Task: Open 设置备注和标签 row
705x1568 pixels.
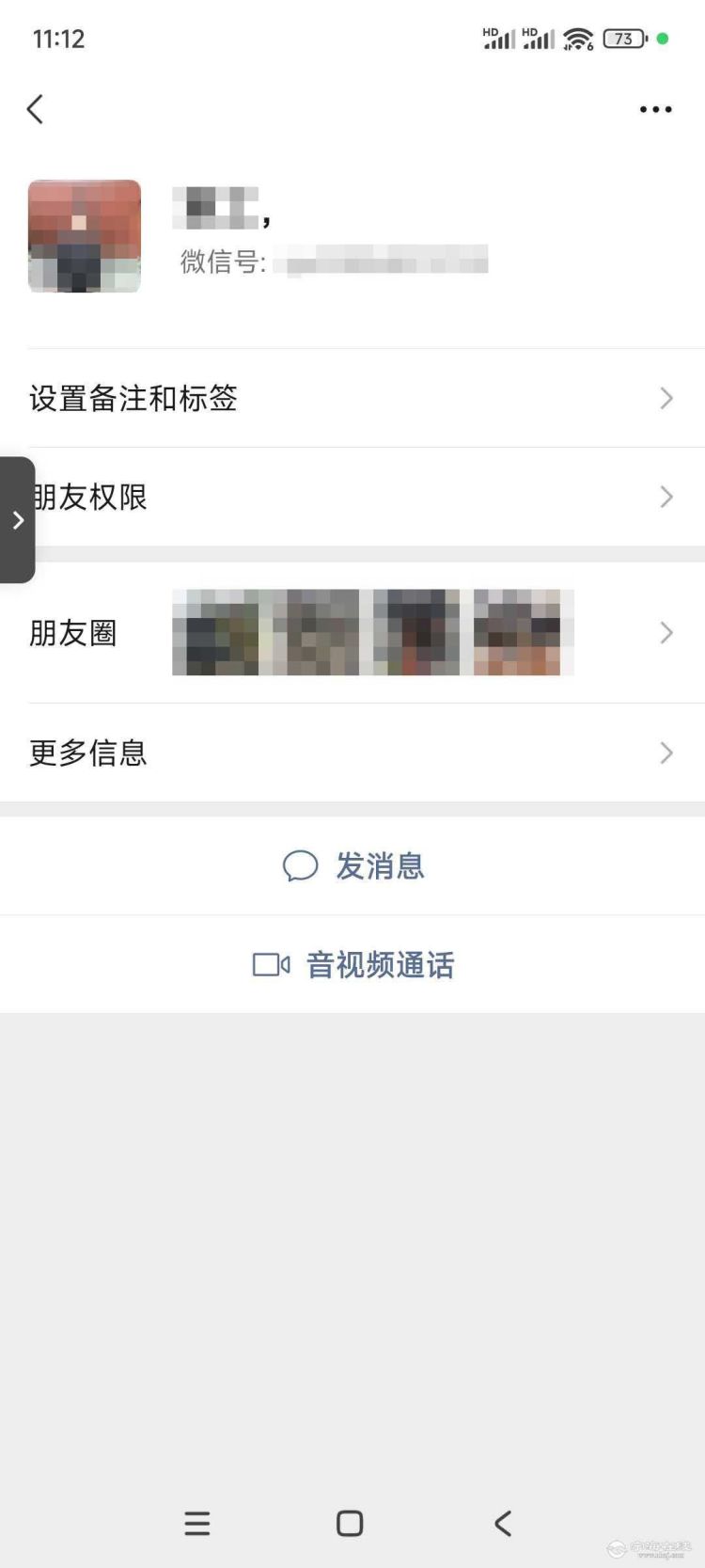Action: click(x=352, y=398)
